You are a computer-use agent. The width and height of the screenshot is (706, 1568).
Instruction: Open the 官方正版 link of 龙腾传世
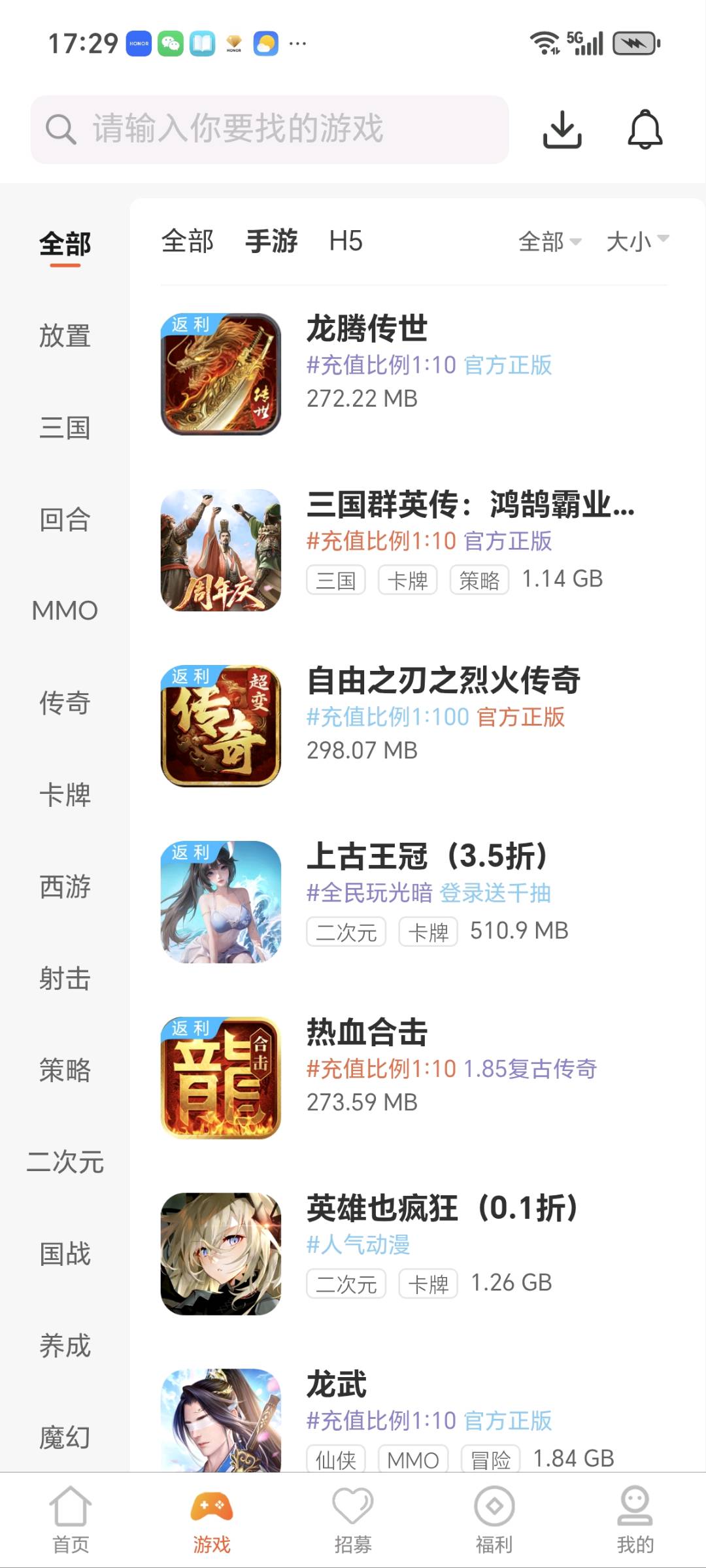pos(508,365)
